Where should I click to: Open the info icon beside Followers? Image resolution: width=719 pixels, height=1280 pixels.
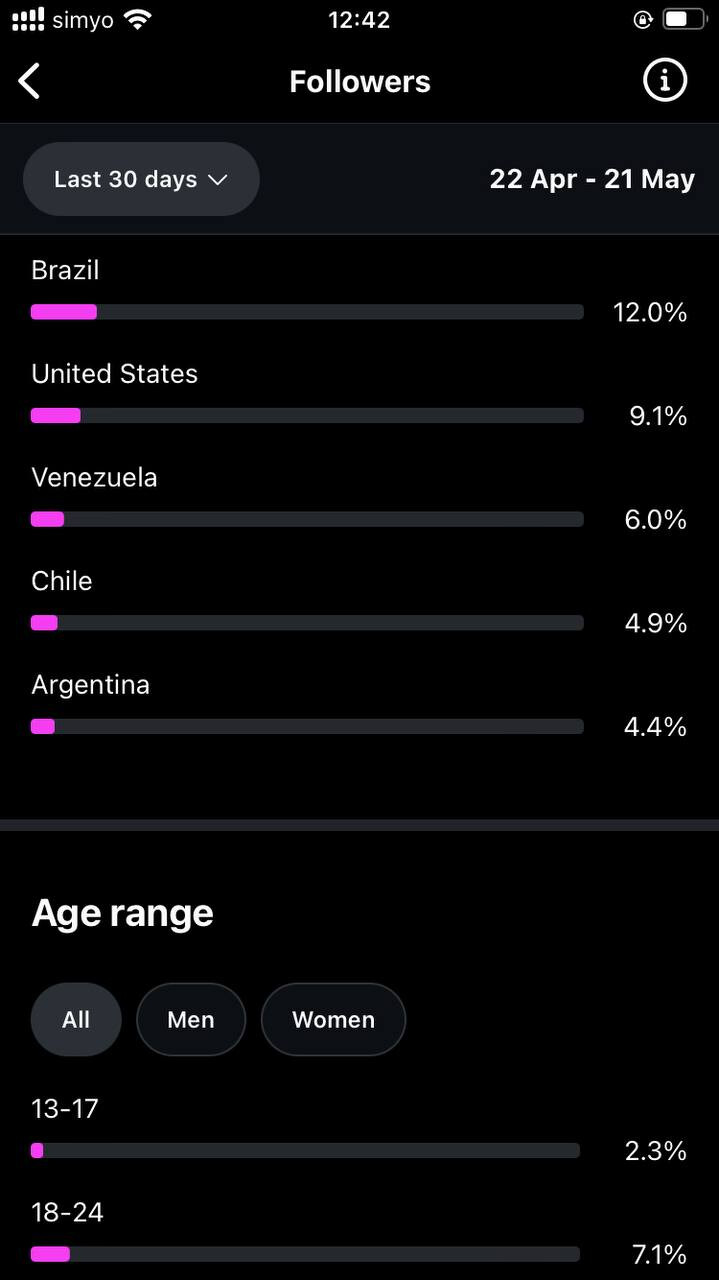665,80
